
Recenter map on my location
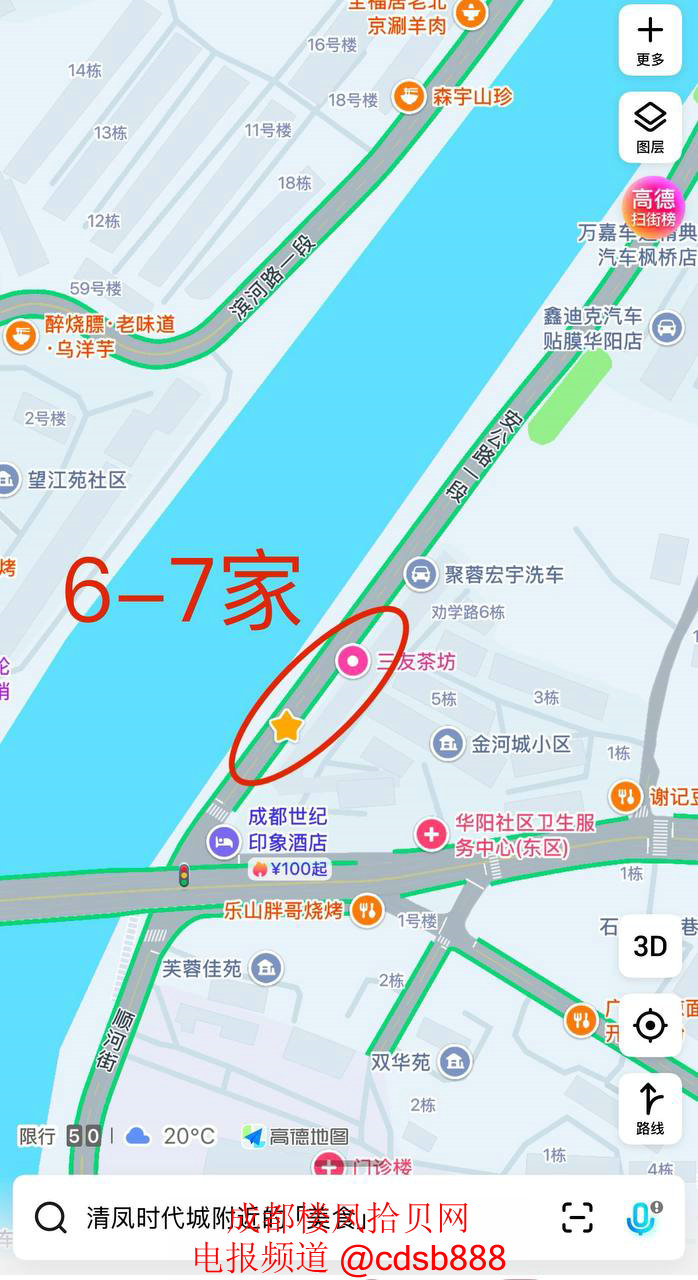pos(650,1025)
